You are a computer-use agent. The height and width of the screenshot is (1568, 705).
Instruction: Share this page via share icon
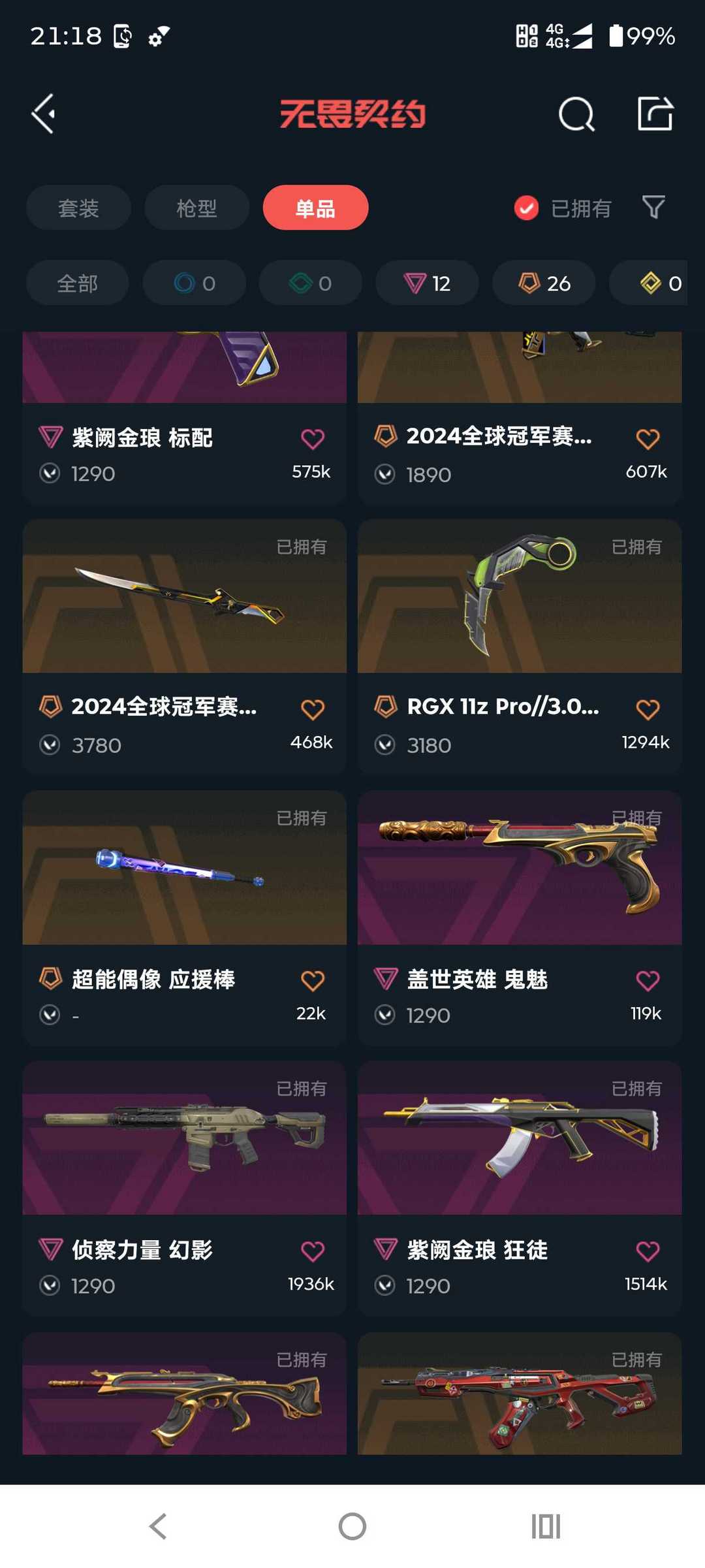click(x=655, y=114)
